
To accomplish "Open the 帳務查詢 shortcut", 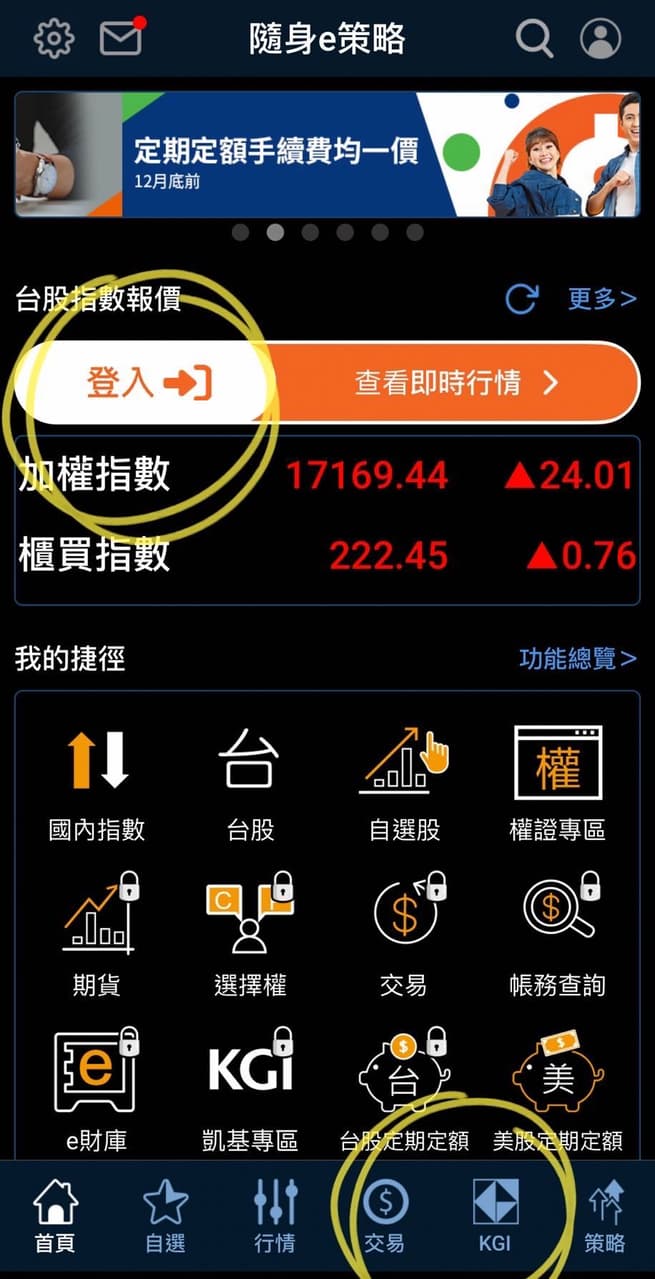I will [557, 935].
